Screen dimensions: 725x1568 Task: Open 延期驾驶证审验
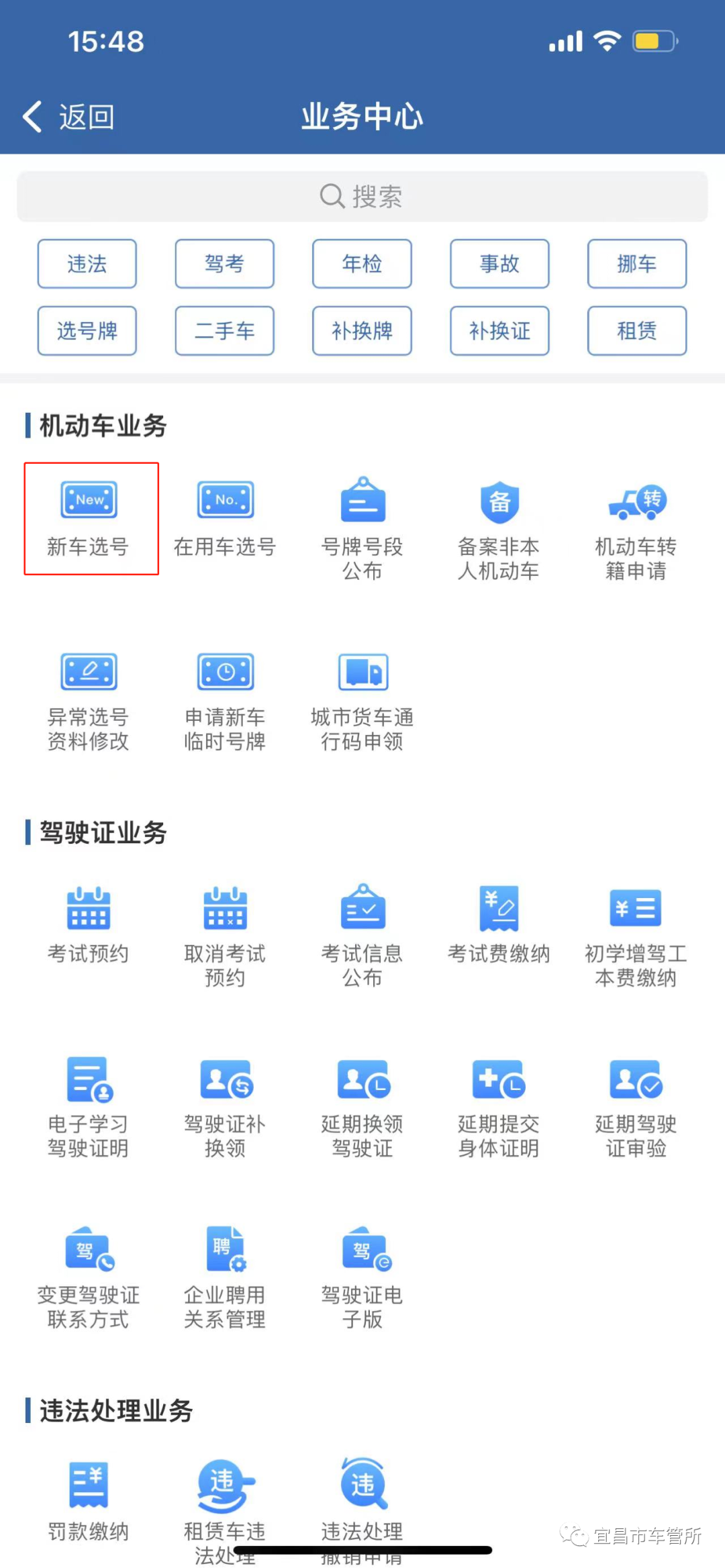coord(636,1106)
